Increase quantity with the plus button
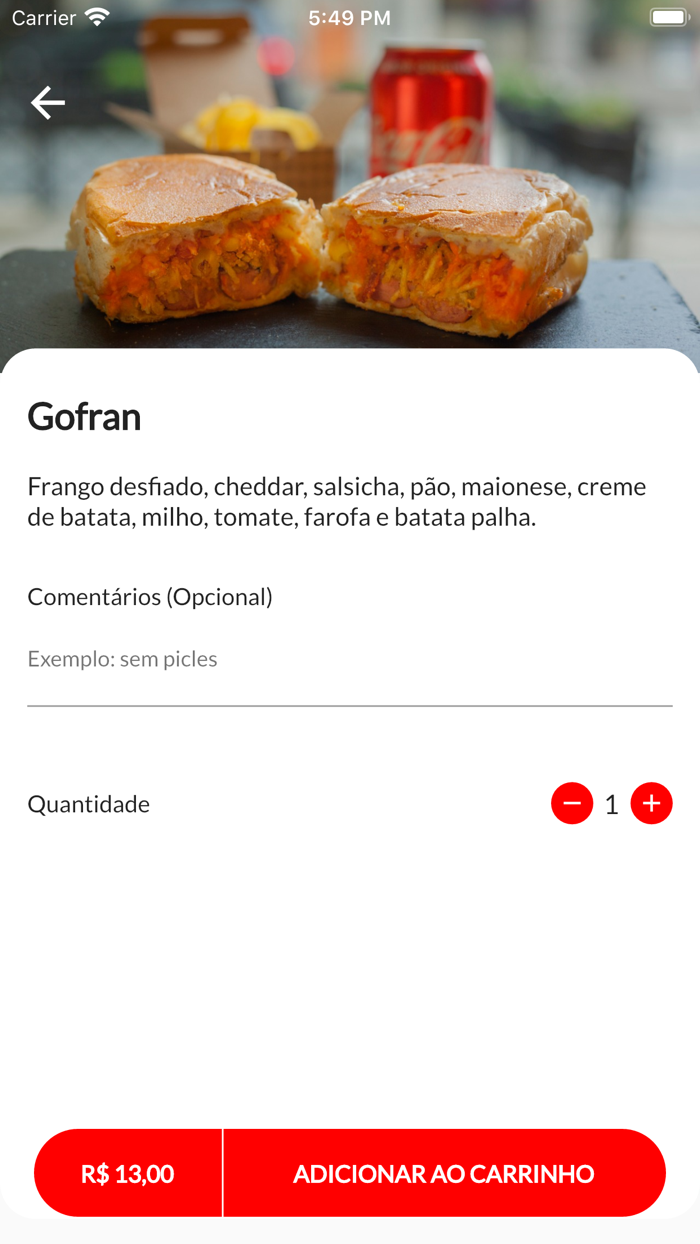 click(x=651, y=803)
